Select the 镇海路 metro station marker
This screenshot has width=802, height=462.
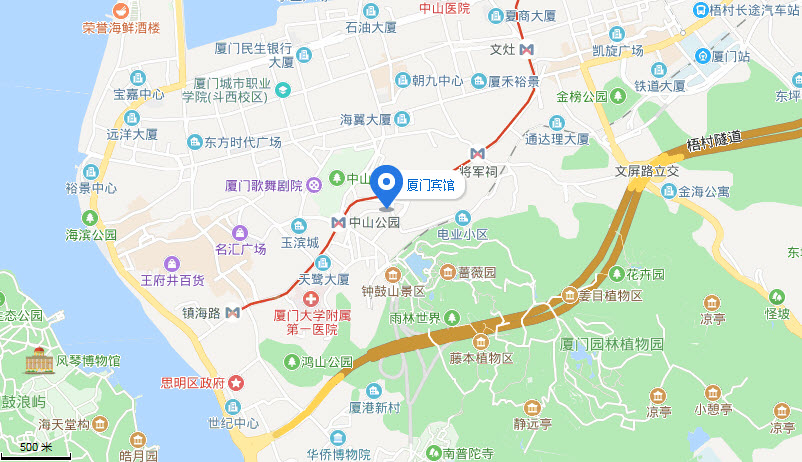233,313
